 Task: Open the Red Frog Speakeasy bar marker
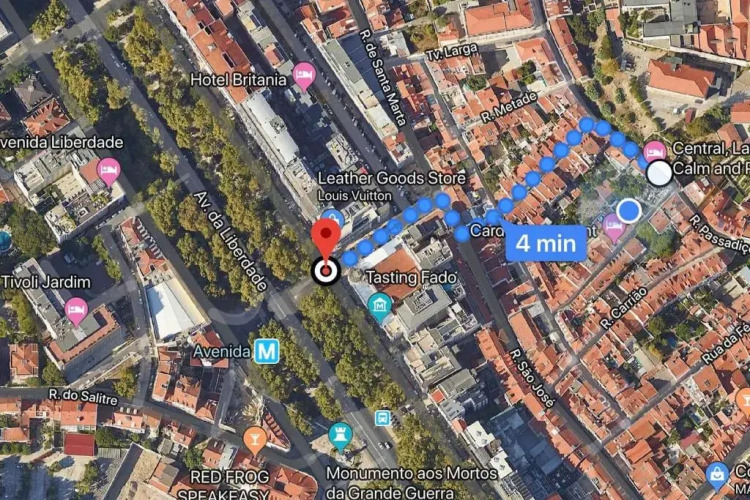click(x=255, y=437)
